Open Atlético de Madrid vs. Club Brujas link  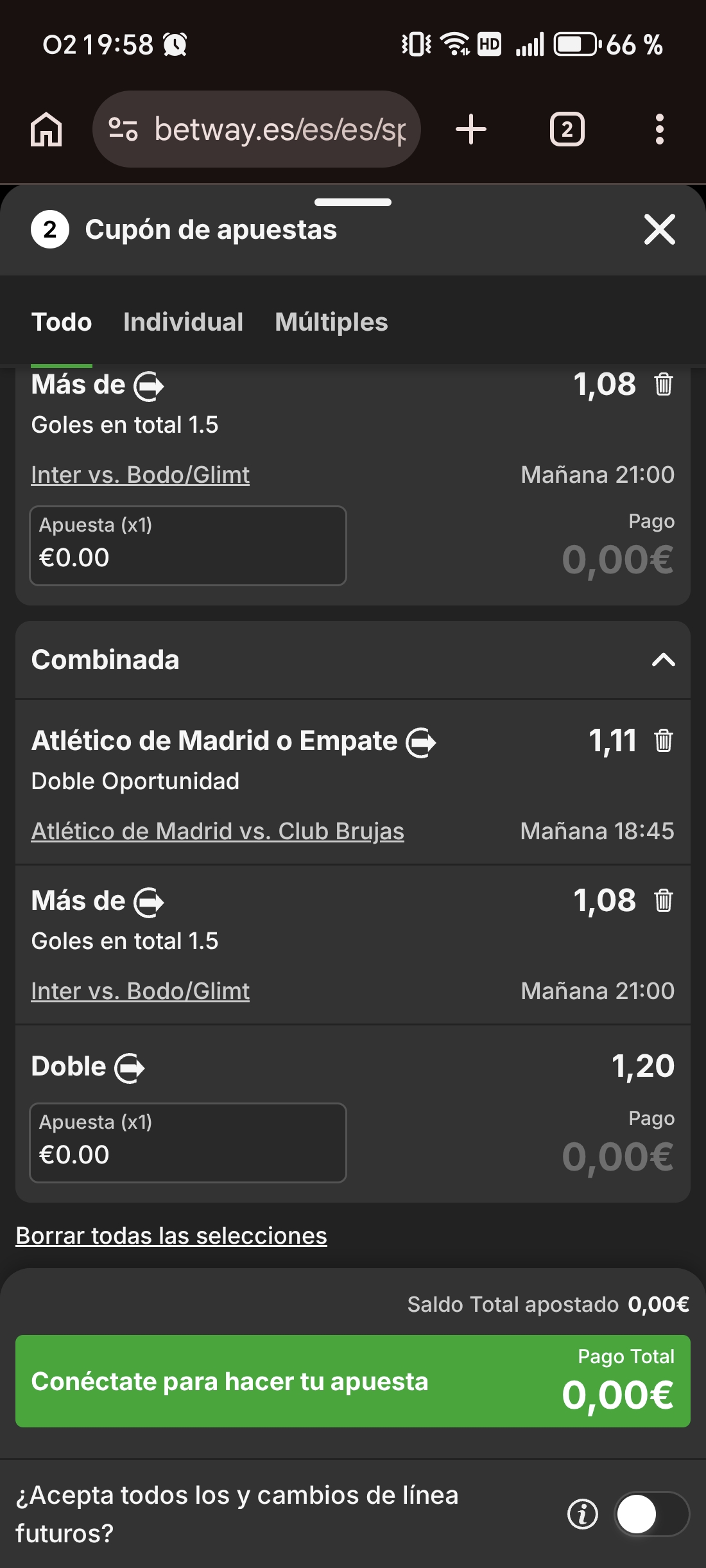click(x=218, y=831)
